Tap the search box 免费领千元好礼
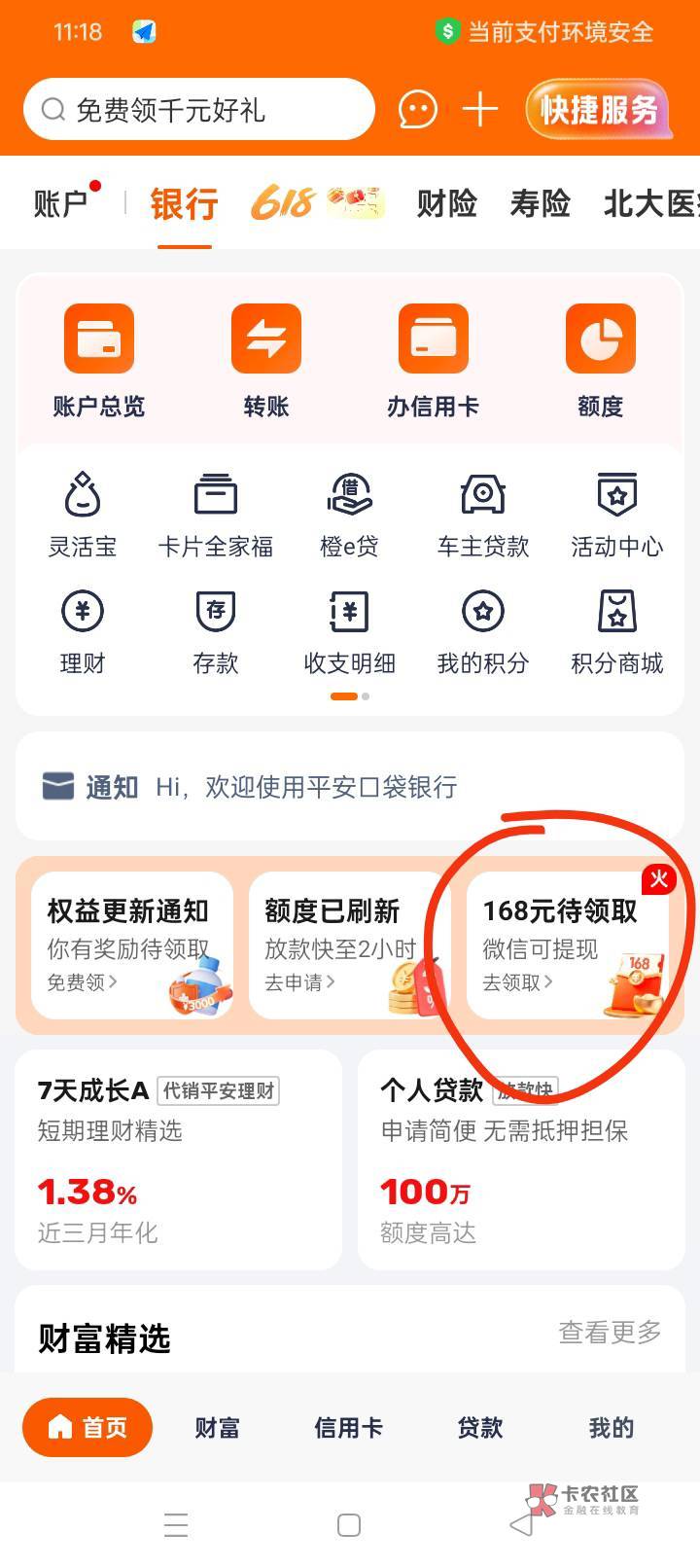The image size is (700, 1568). (x=199, y=110)
